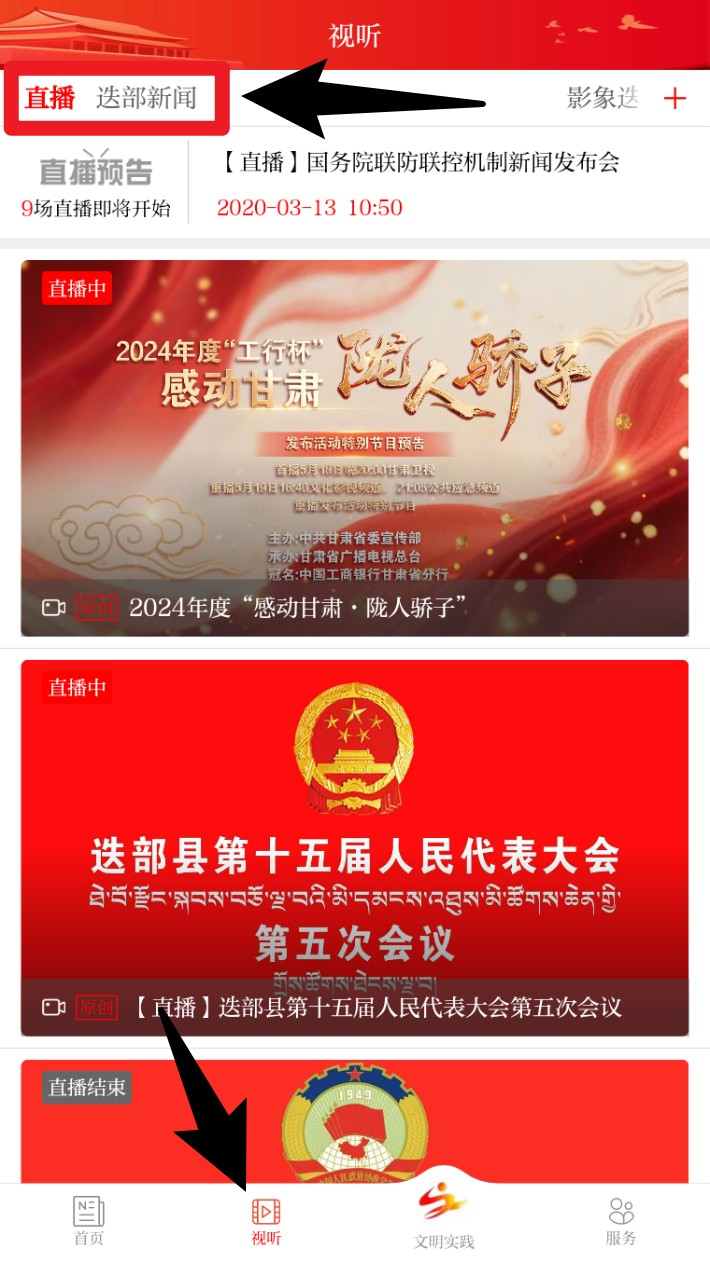Open 迭部县第十五届人民代表大会第五次会议 live card
The width and height of the screenshot is (710, 1263).
355,848
